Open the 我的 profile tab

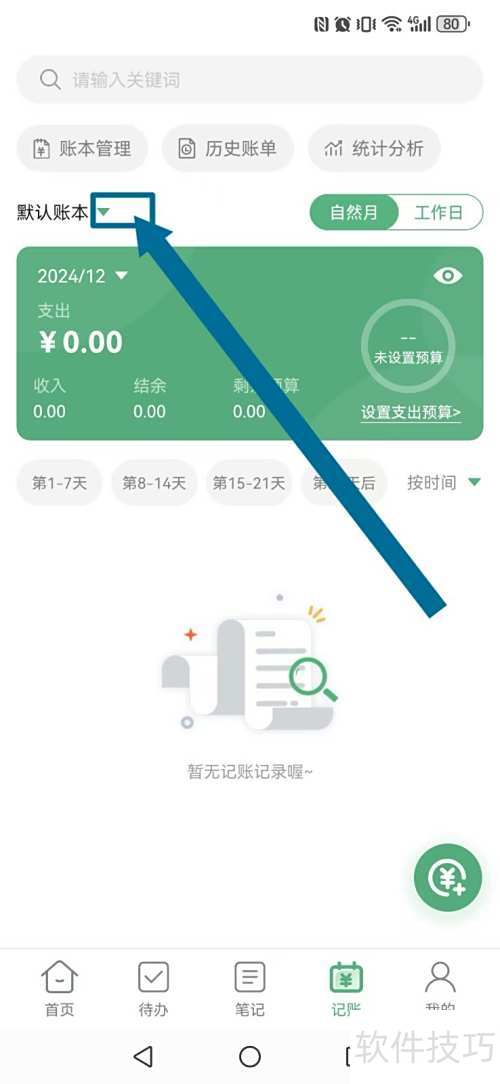tap(440, 989)
